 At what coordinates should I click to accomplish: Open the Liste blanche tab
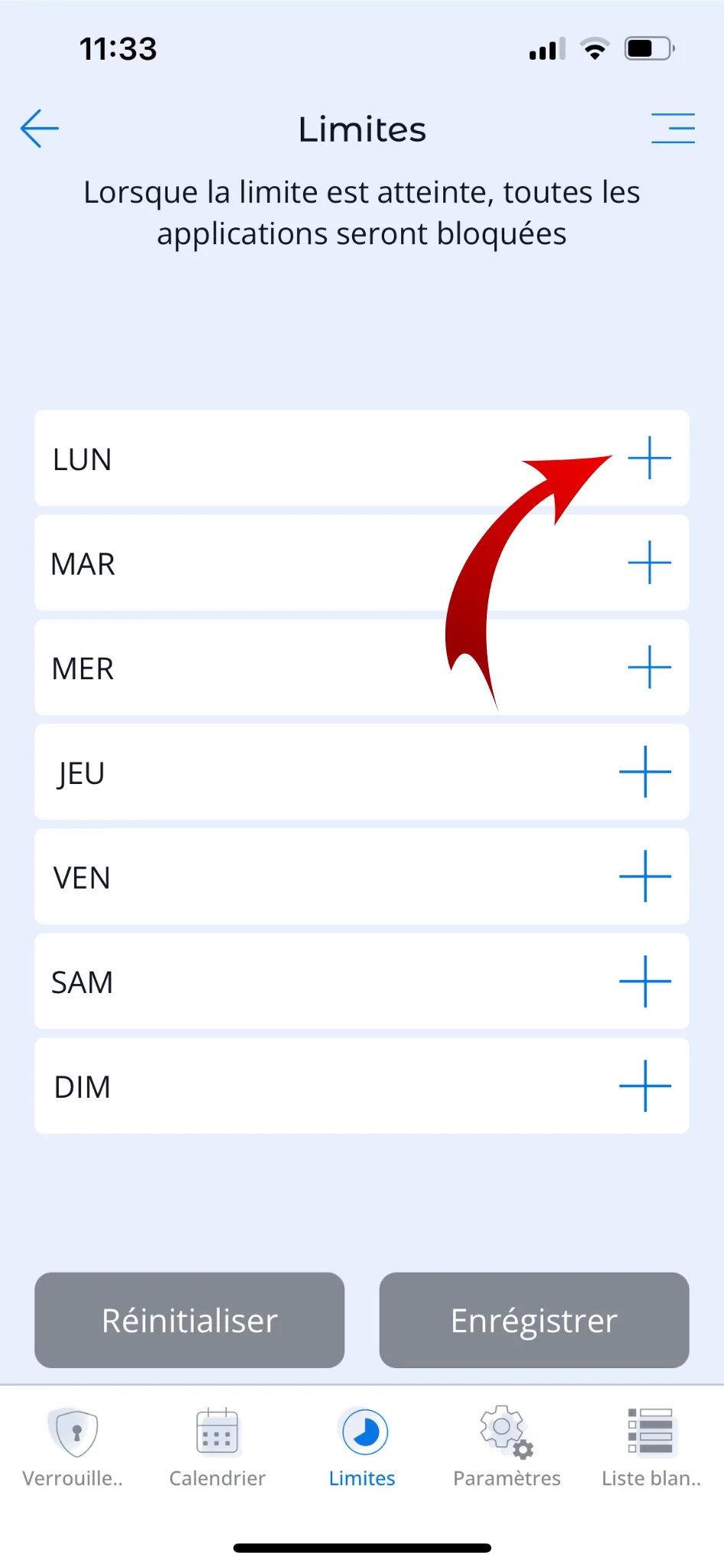pos(651,1447)
